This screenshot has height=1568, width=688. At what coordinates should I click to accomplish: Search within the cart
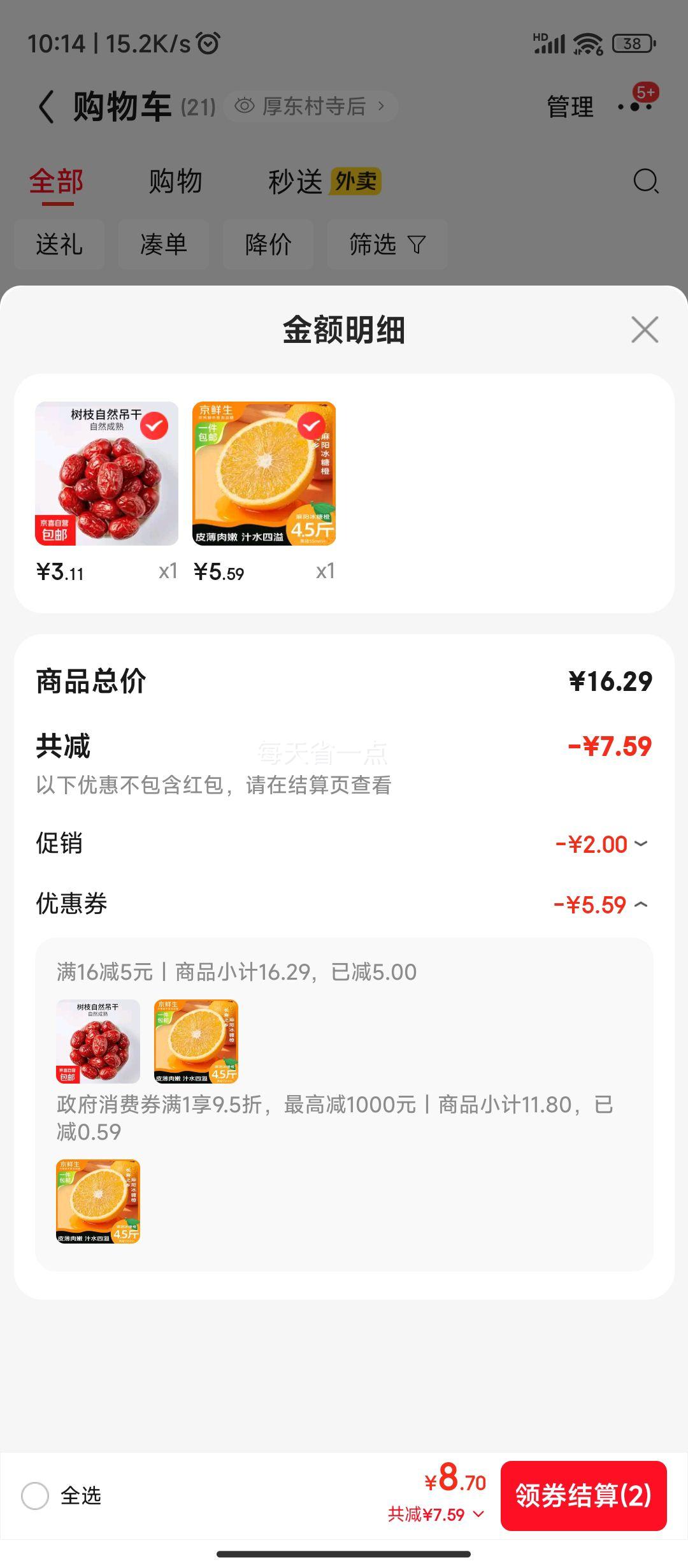pos(645,182)
